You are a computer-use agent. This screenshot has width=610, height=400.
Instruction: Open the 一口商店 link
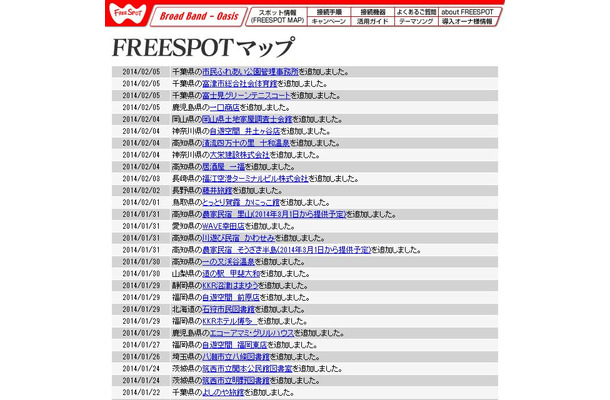[x=219, y=107]
